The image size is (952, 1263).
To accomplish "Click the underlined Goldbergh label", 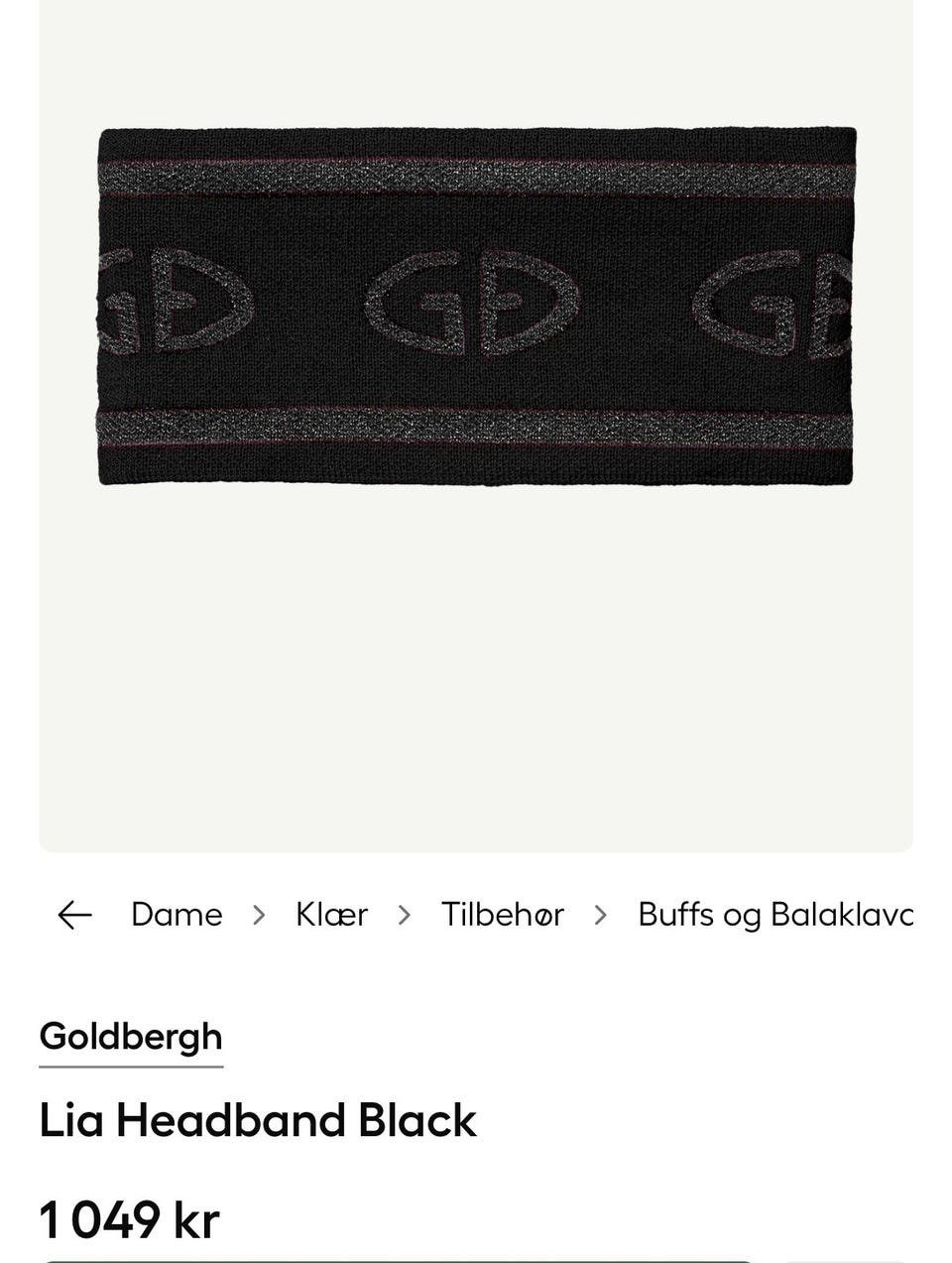I will (x=130, y=1037).
